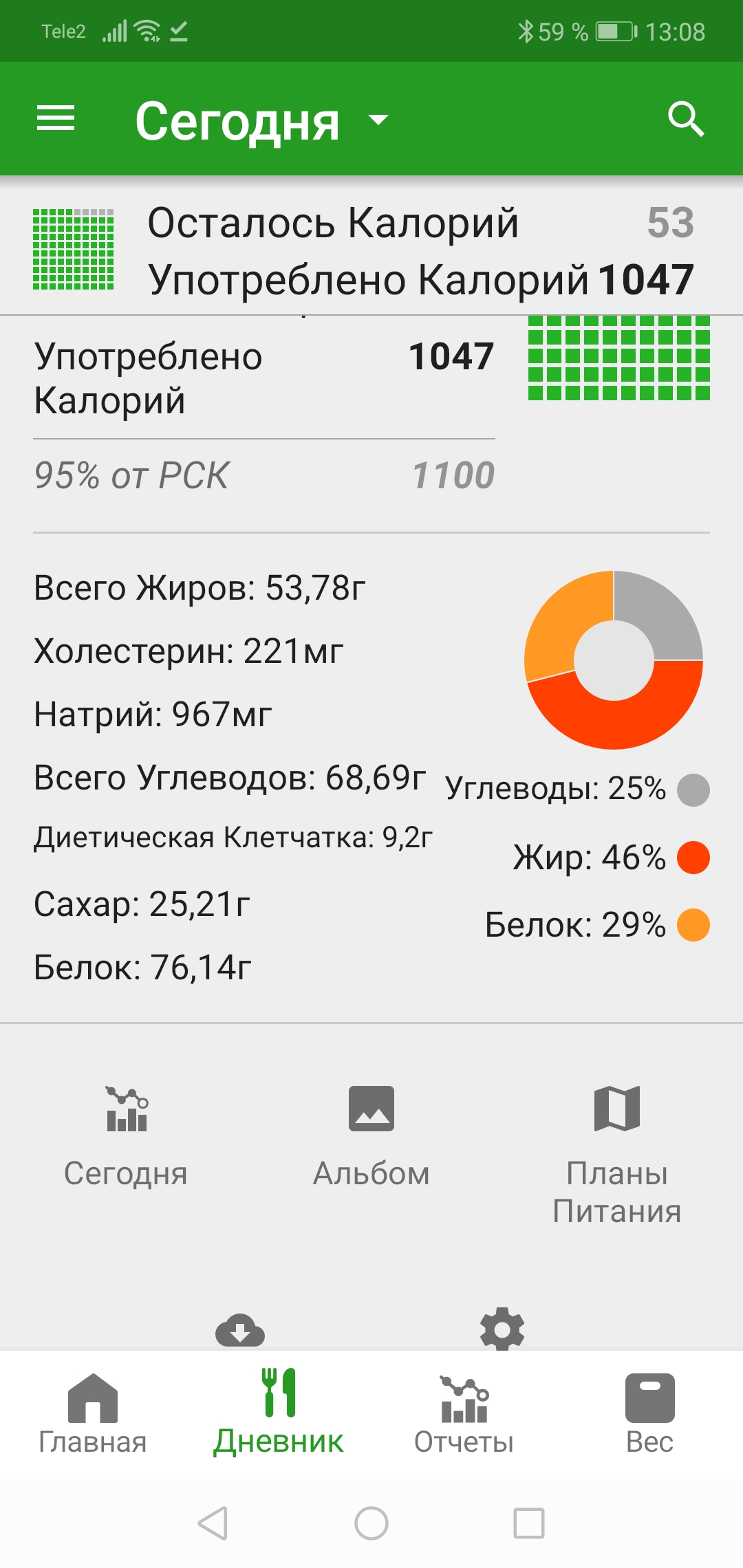Open the hamburger drawer menu
This screenshot has height=1568, width=743.
tap(56, 119)
